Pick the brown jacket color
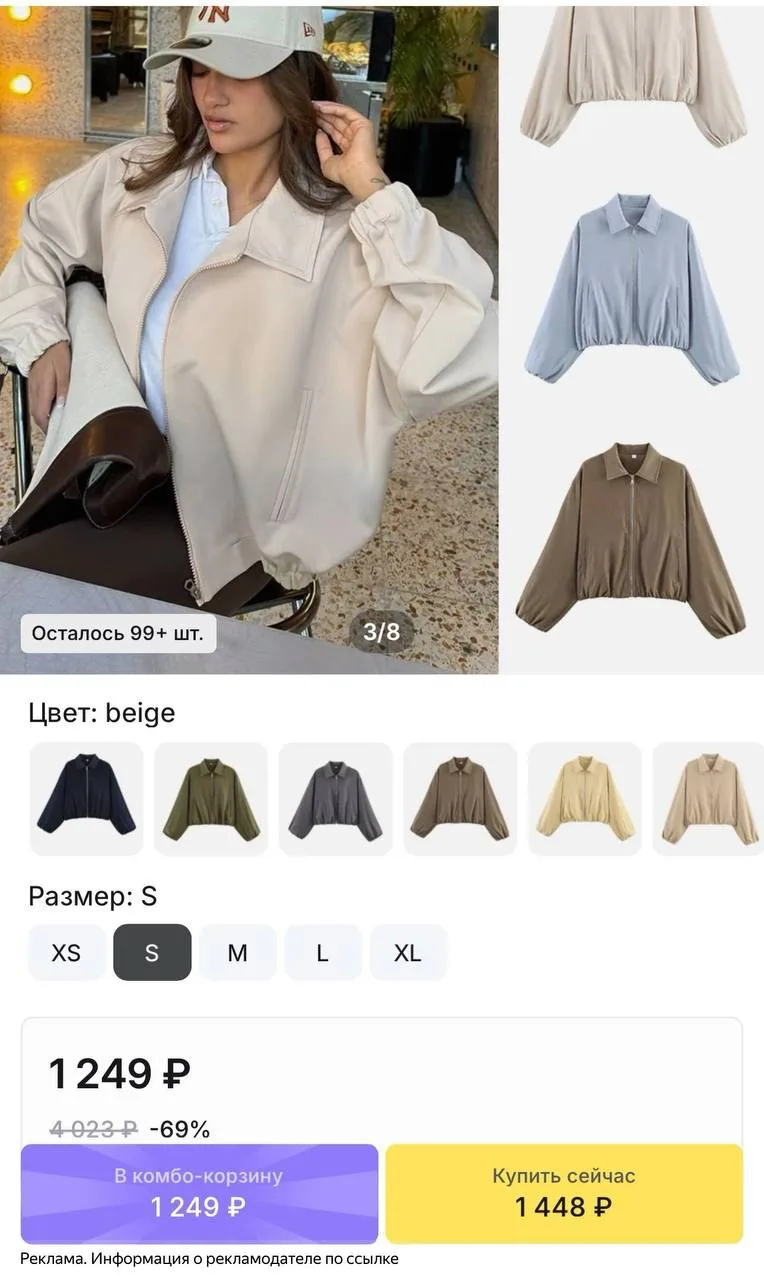Screen dimensions: 764x1280 pyautogui.click(x=460, y=799)
